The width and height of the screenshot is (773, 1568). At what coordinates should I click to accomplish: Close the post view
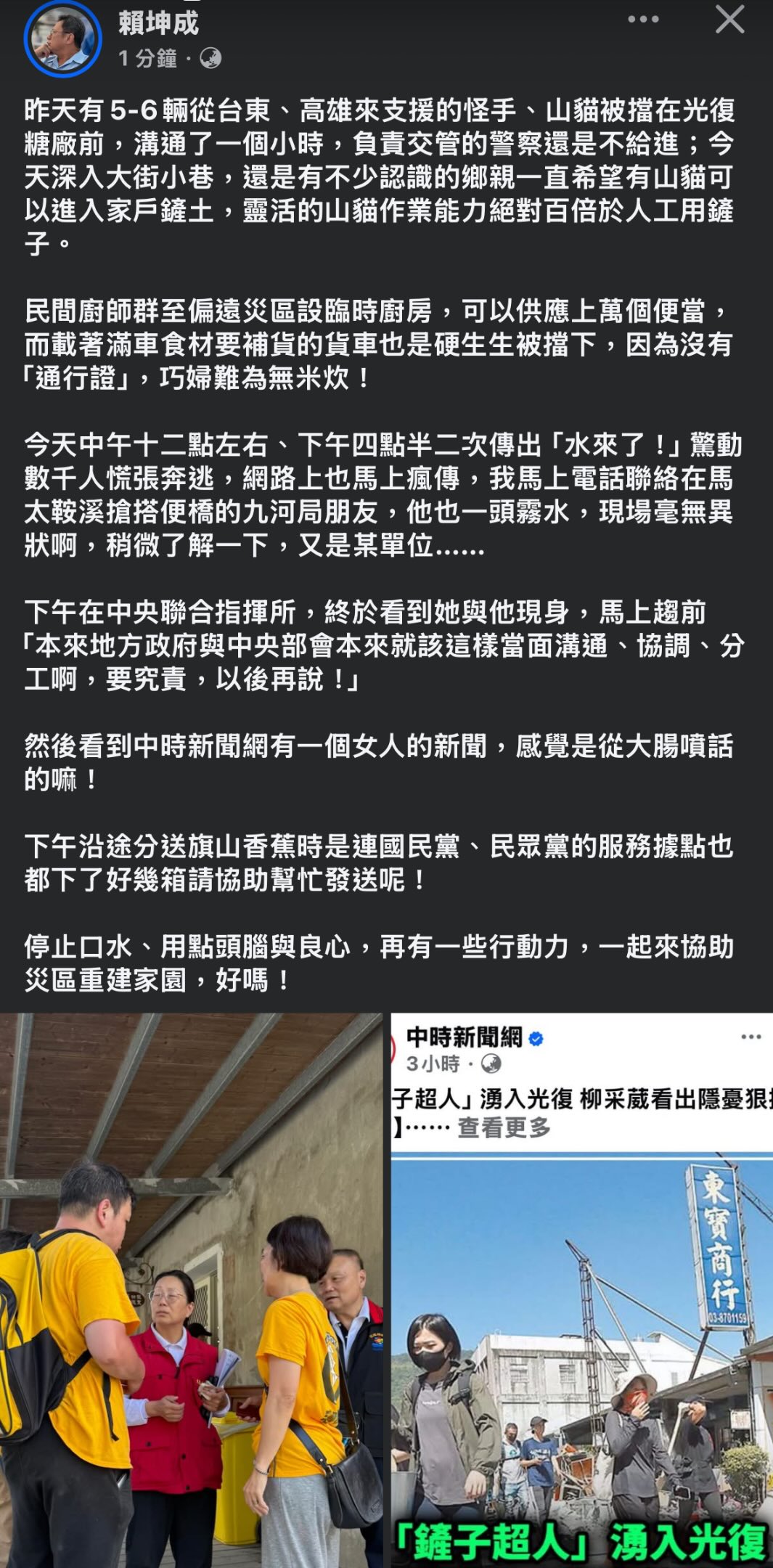[x=729, y=20]
